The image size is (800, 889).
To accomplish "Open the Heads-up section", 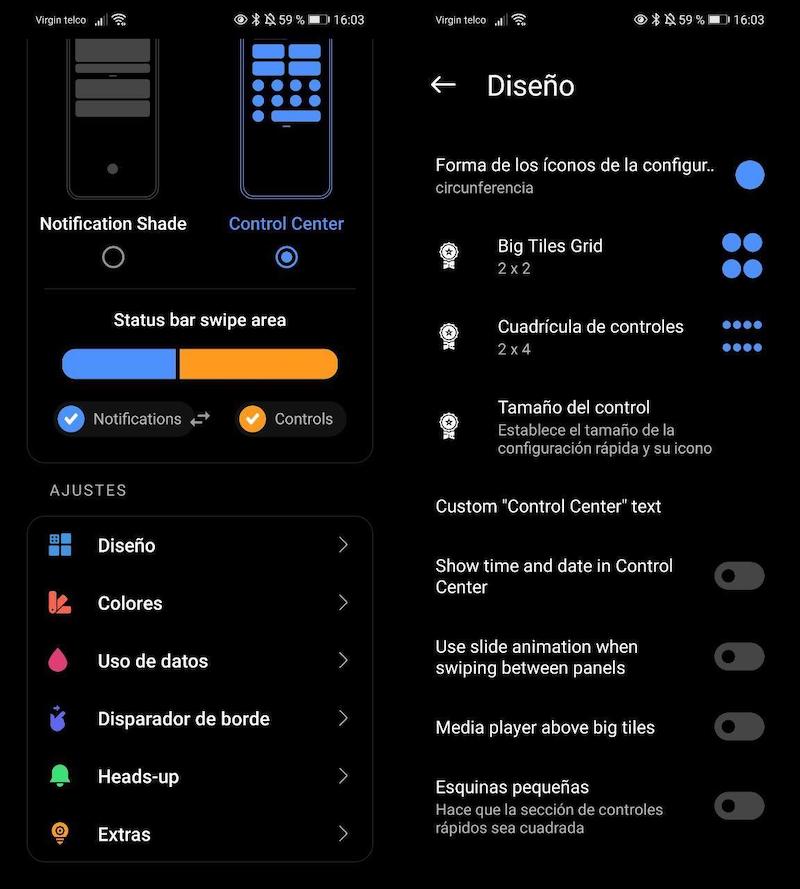I will point(200,776).
